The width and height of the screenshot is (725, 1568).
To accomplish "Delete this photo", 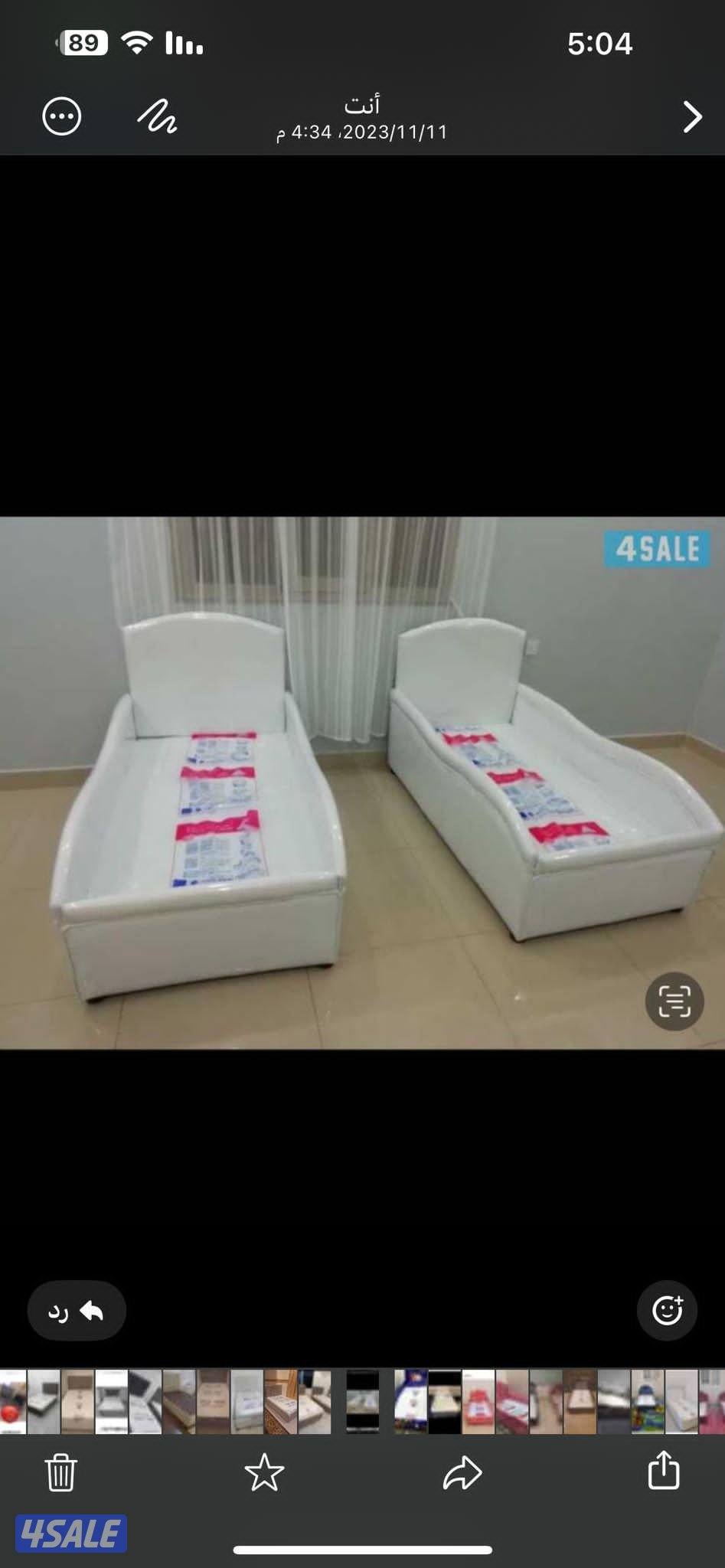I will [x=60, y=1472].
